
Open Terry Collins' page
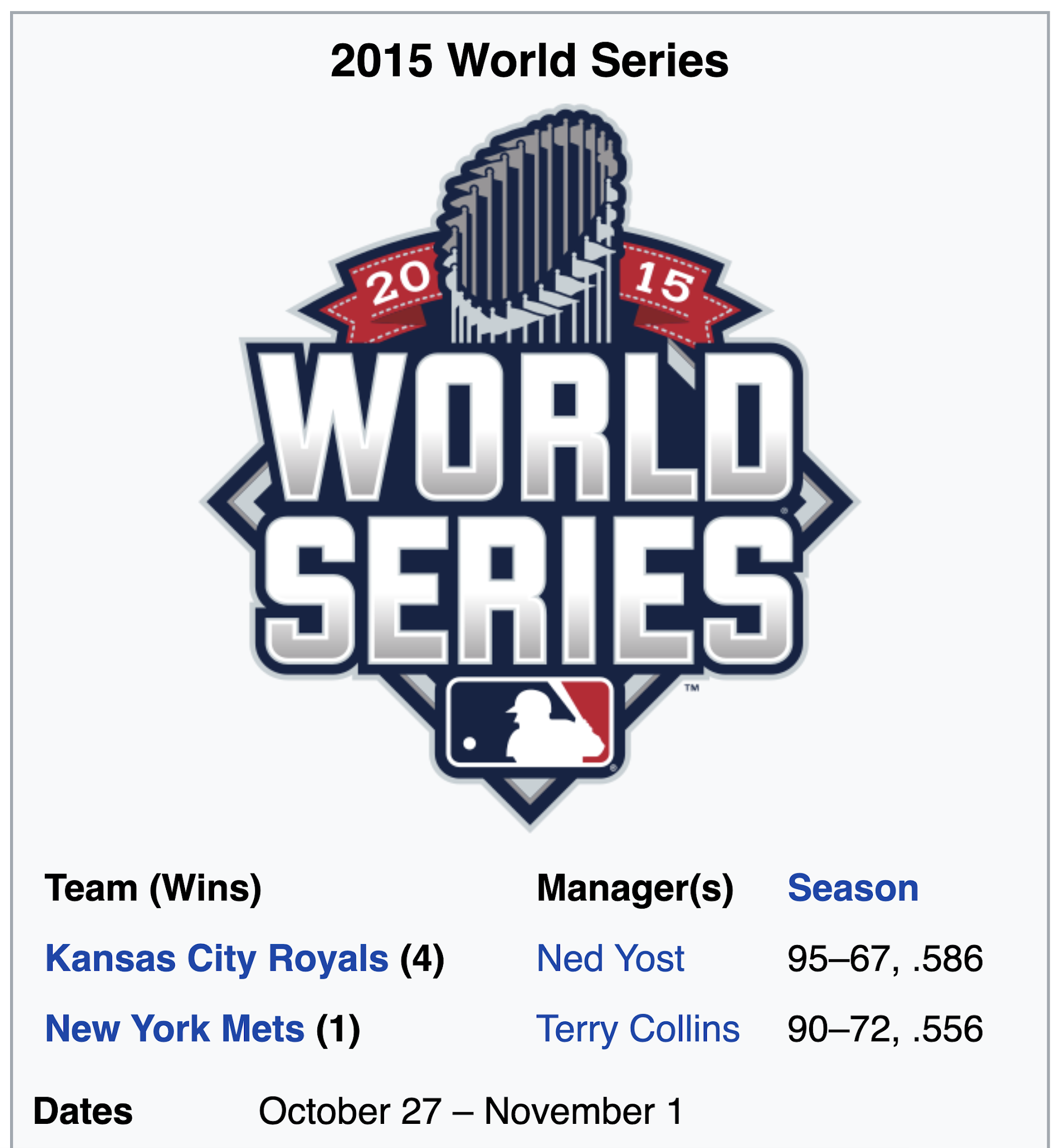638,1030
